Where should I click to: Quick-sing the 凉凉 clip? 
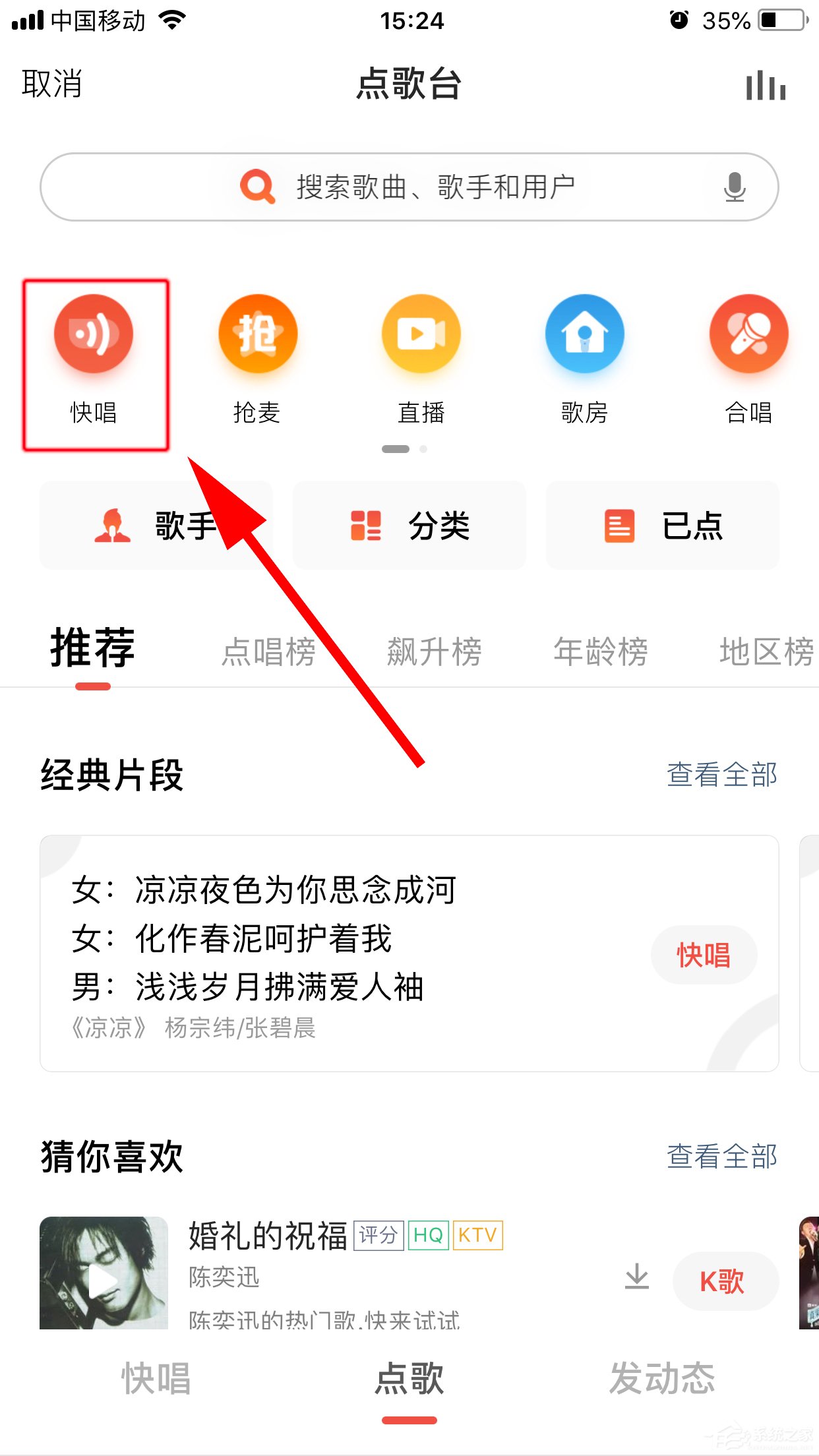[704, 955]
